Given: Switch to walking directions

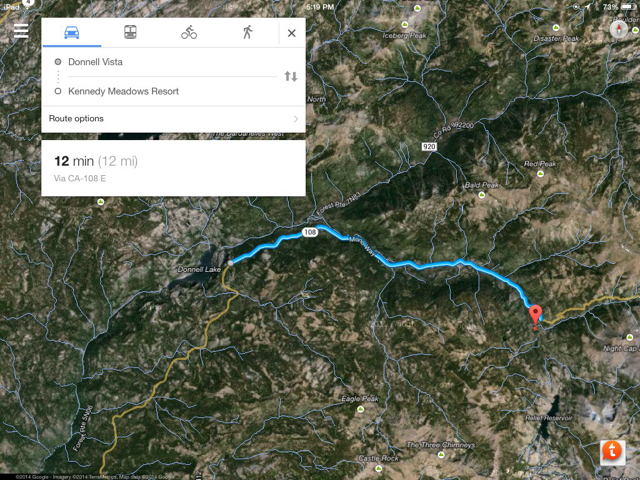Looking at the screenshot, I should [247, 32].
